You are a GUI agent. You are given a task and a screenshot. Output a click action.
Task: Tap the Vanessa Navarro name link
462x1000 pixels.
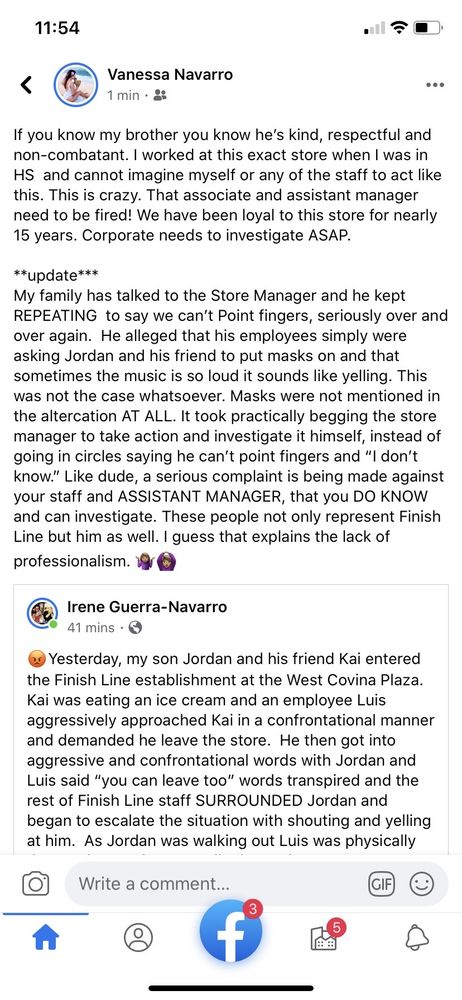(170, 75)
